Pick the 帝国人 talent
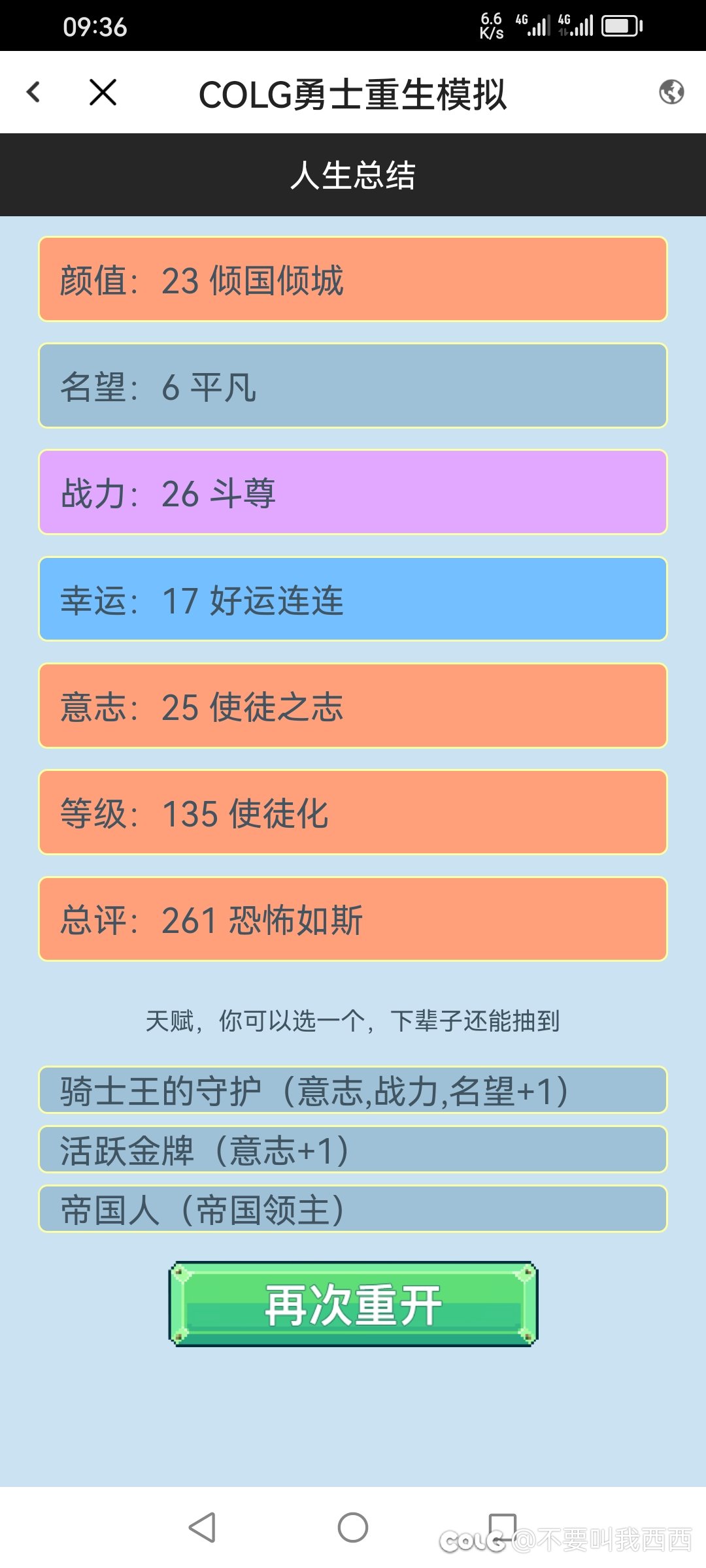Screen dimensions: 706x1568 pos(353,1209)
